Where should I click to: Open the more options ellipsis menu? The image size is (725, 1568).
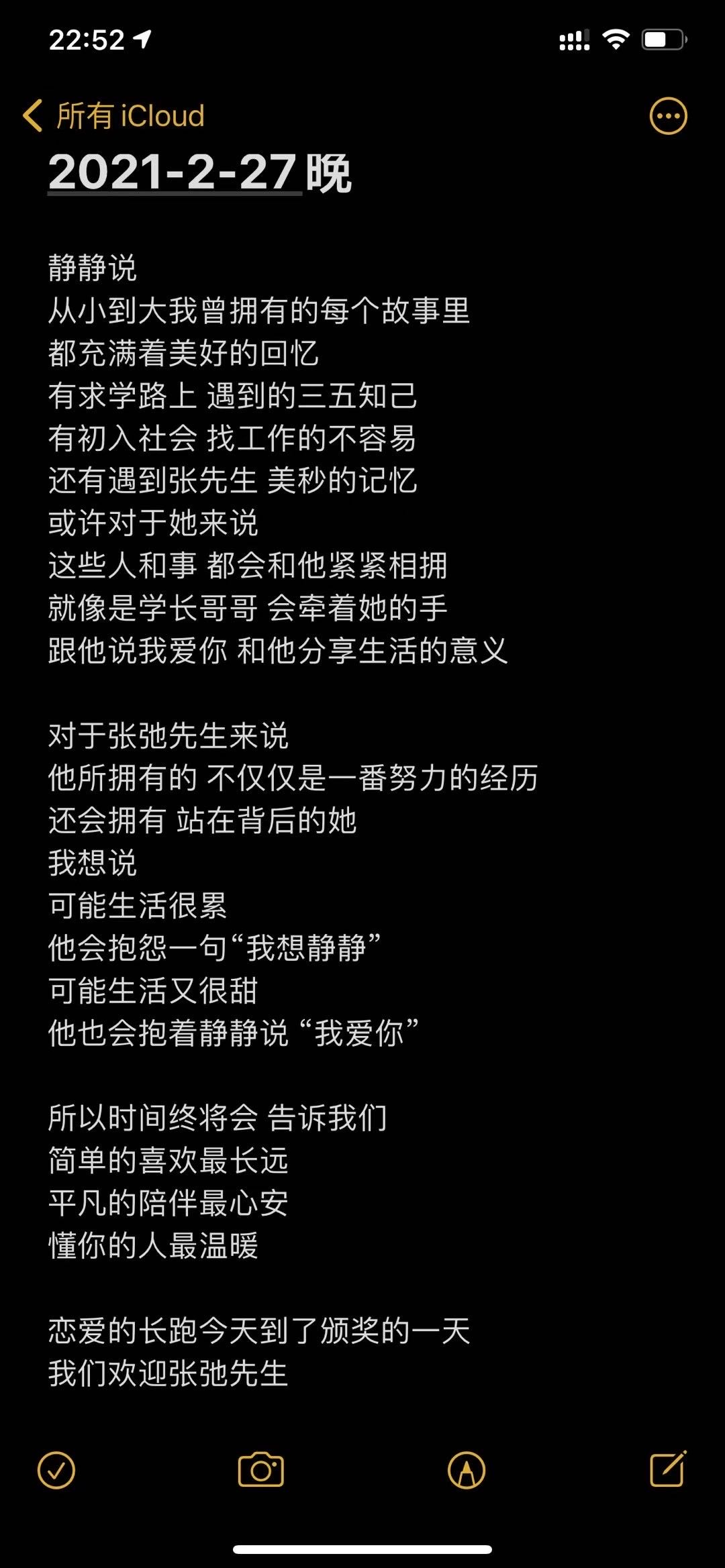click(x=668, y=116)
